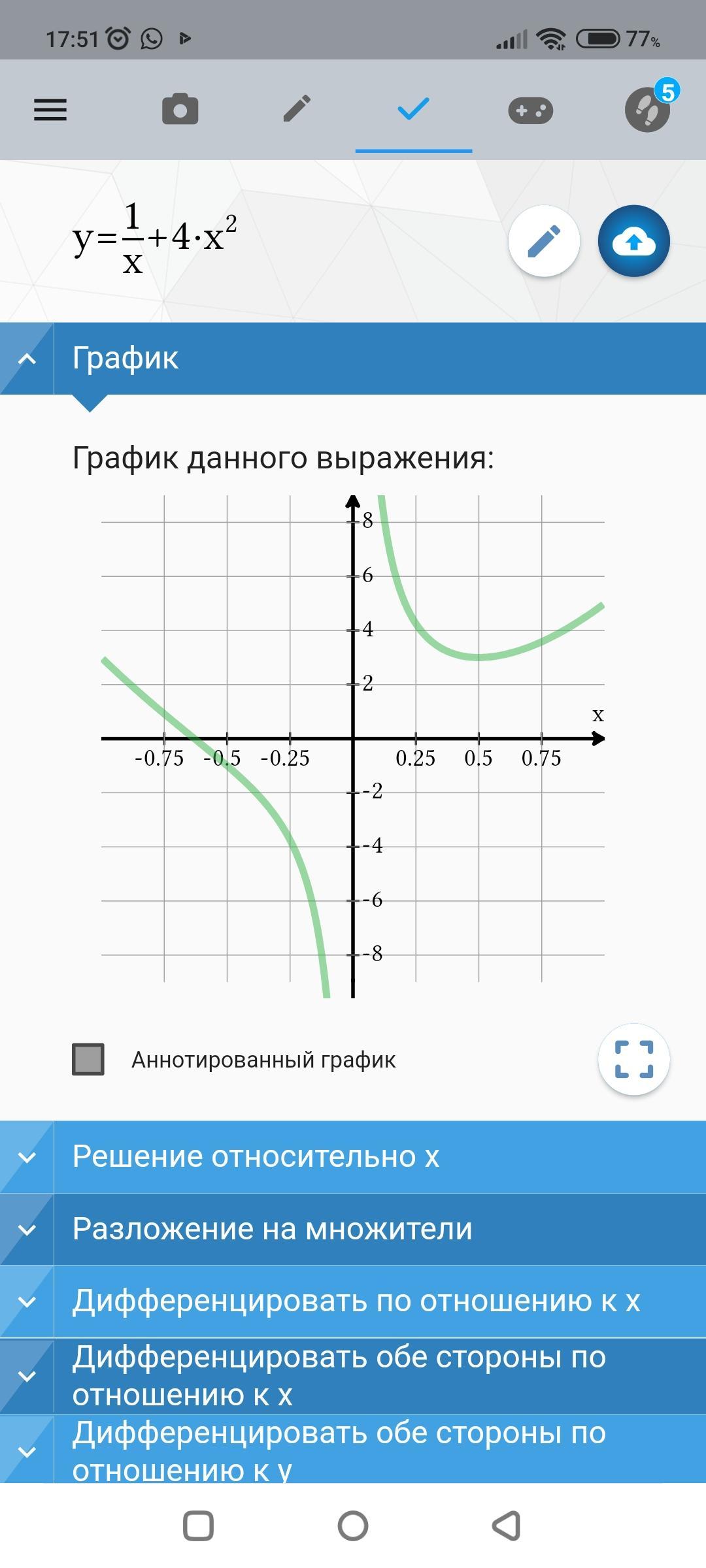Collapse the График section
The width and height of the screenshot is (706, 1568).
click(x=27, y=359)
